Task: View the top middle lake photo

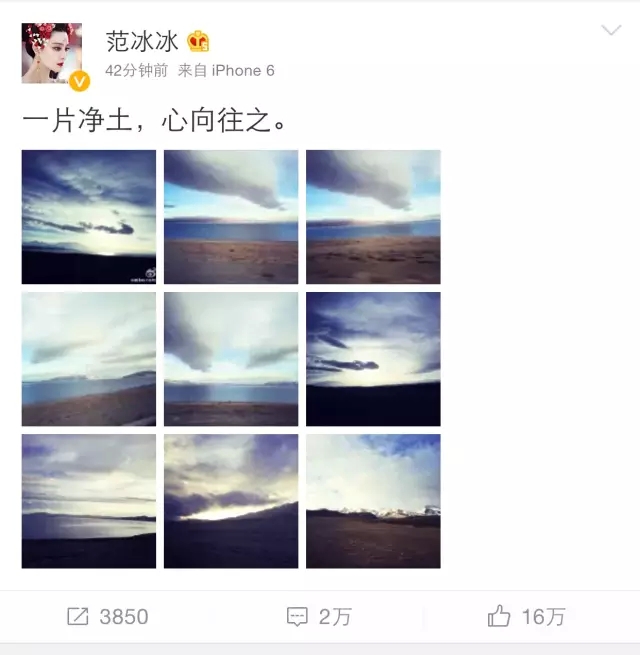Action: 231,217
